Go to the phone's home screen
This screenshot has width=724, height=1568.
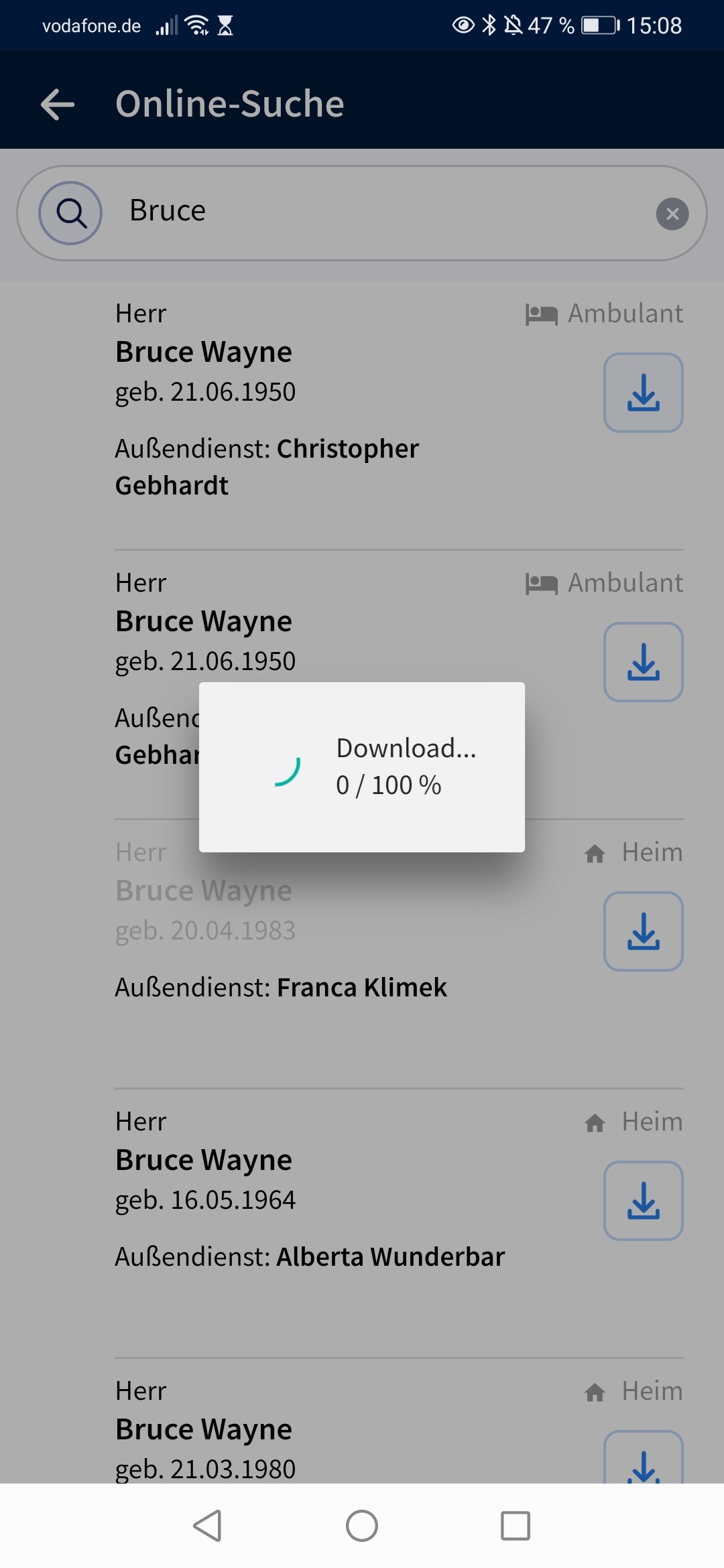click(362, 1526)
